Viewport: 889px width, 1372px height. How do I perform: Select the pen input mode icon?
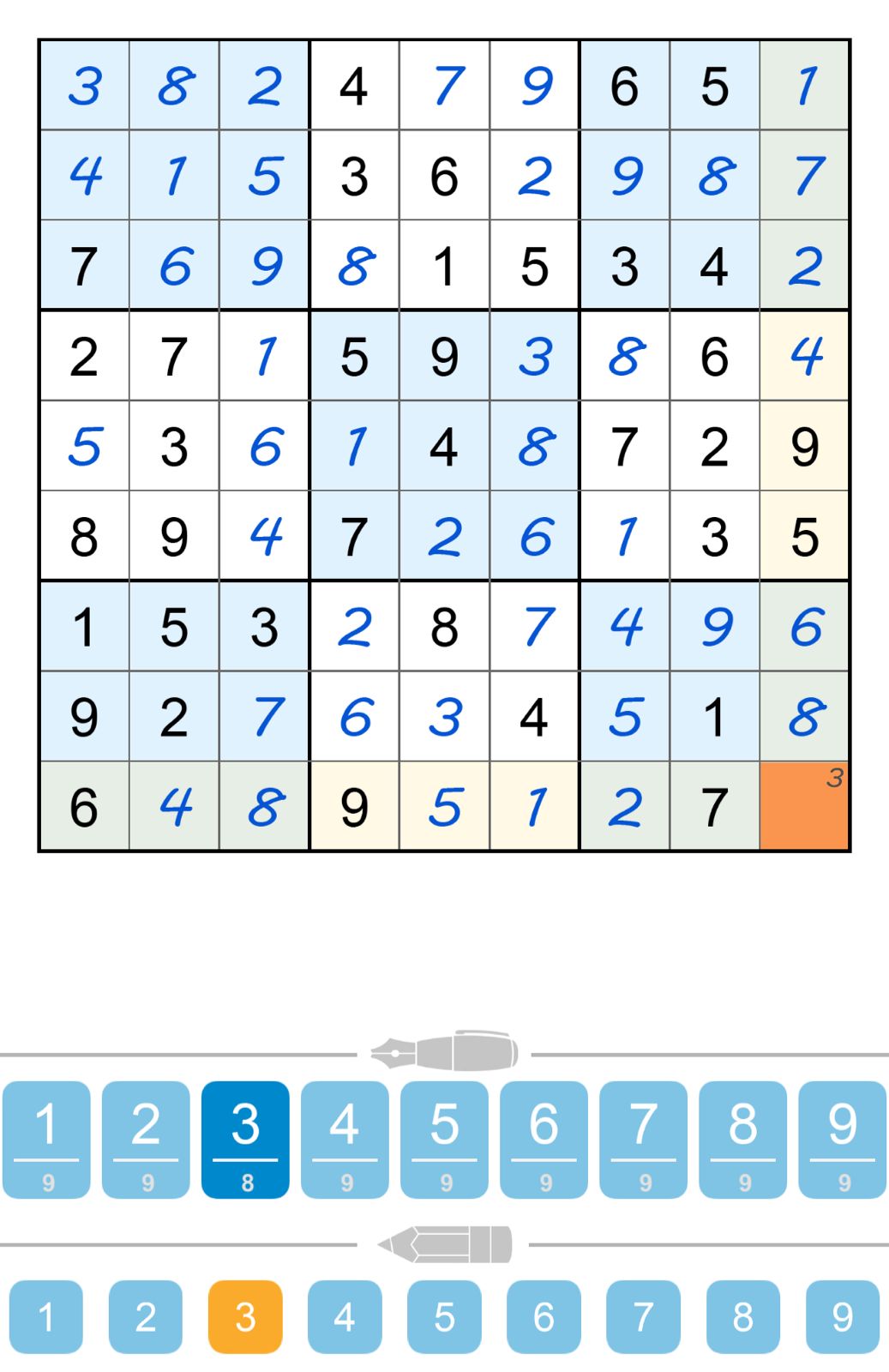444,1055
